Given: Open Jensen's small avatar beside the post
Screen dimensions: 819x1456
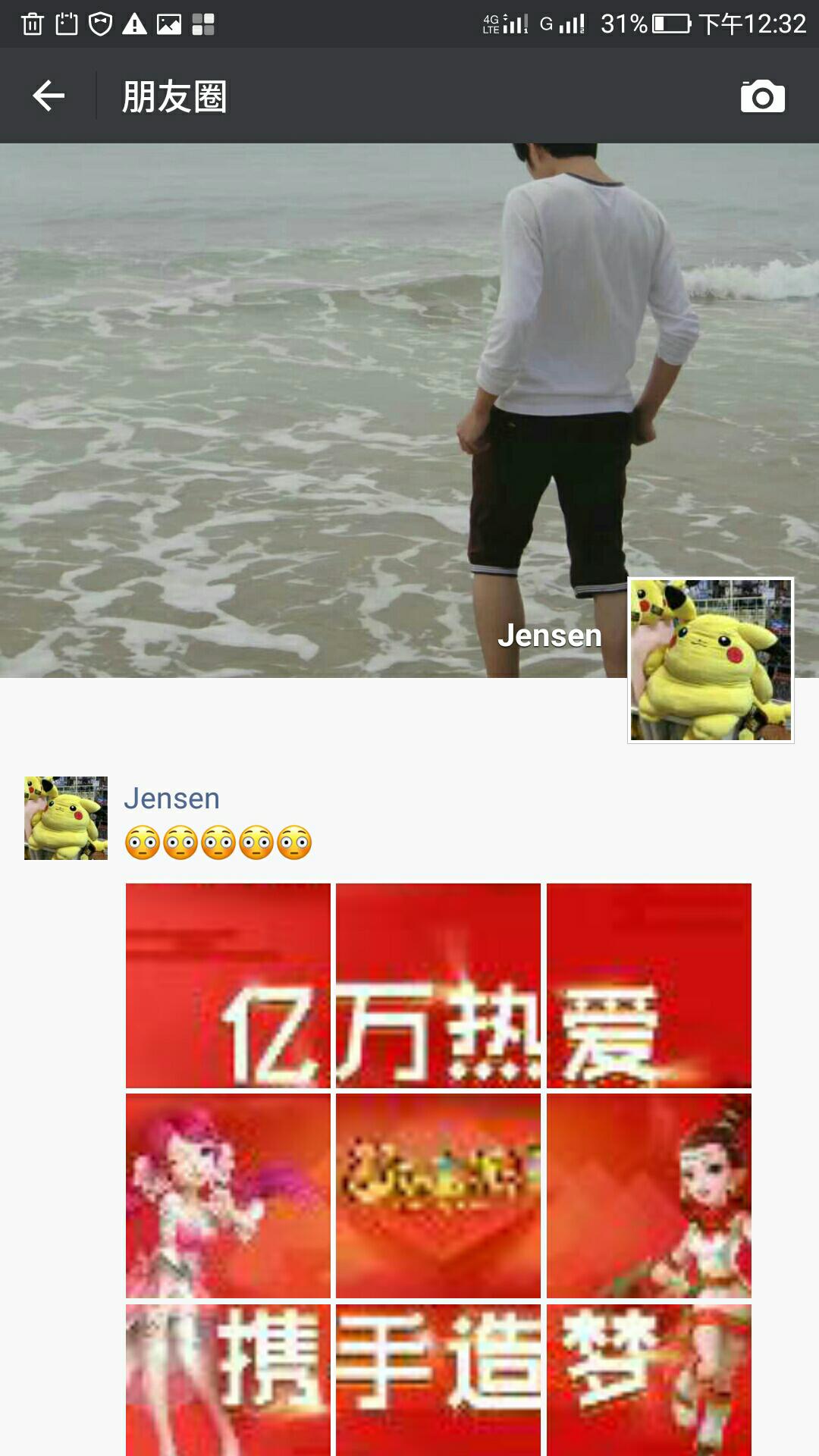Looking at the screenshot, I should [66, 817].
